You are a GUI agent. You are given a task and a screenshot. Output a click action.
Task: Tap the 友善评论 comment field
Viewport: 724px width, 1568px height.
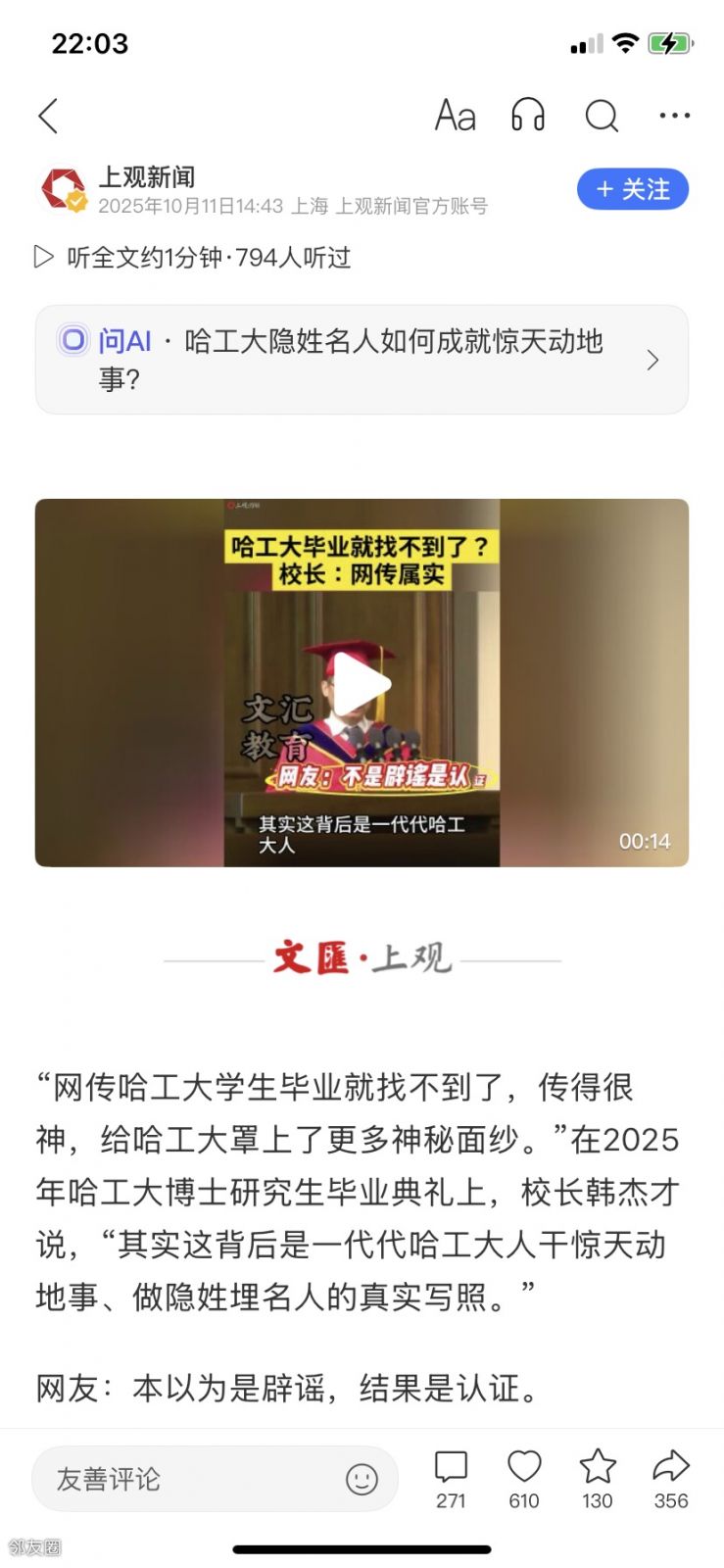(x=186, y=1479)
